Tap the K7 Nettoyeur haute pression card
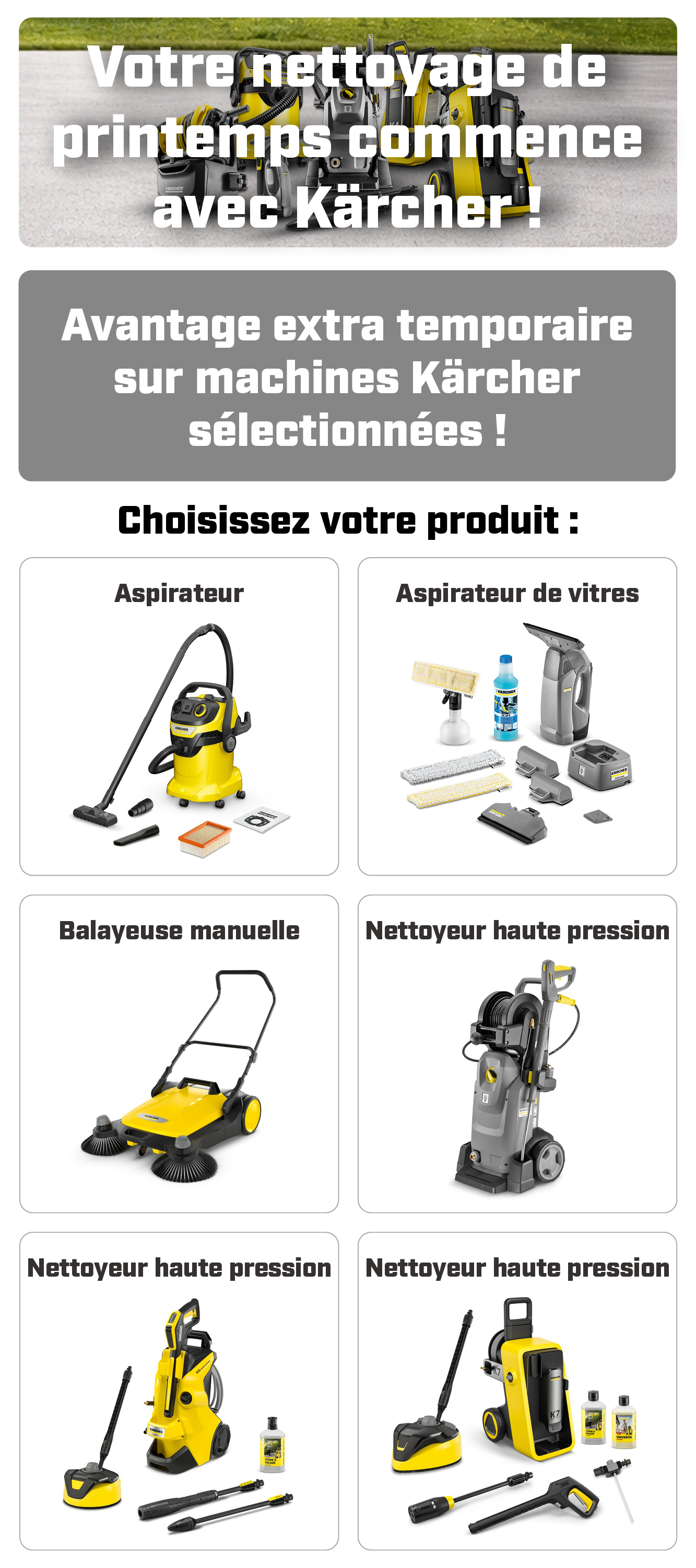The width and height of the screenshot is (696, 1568). pyautogui.click(x=517, y=1391)
